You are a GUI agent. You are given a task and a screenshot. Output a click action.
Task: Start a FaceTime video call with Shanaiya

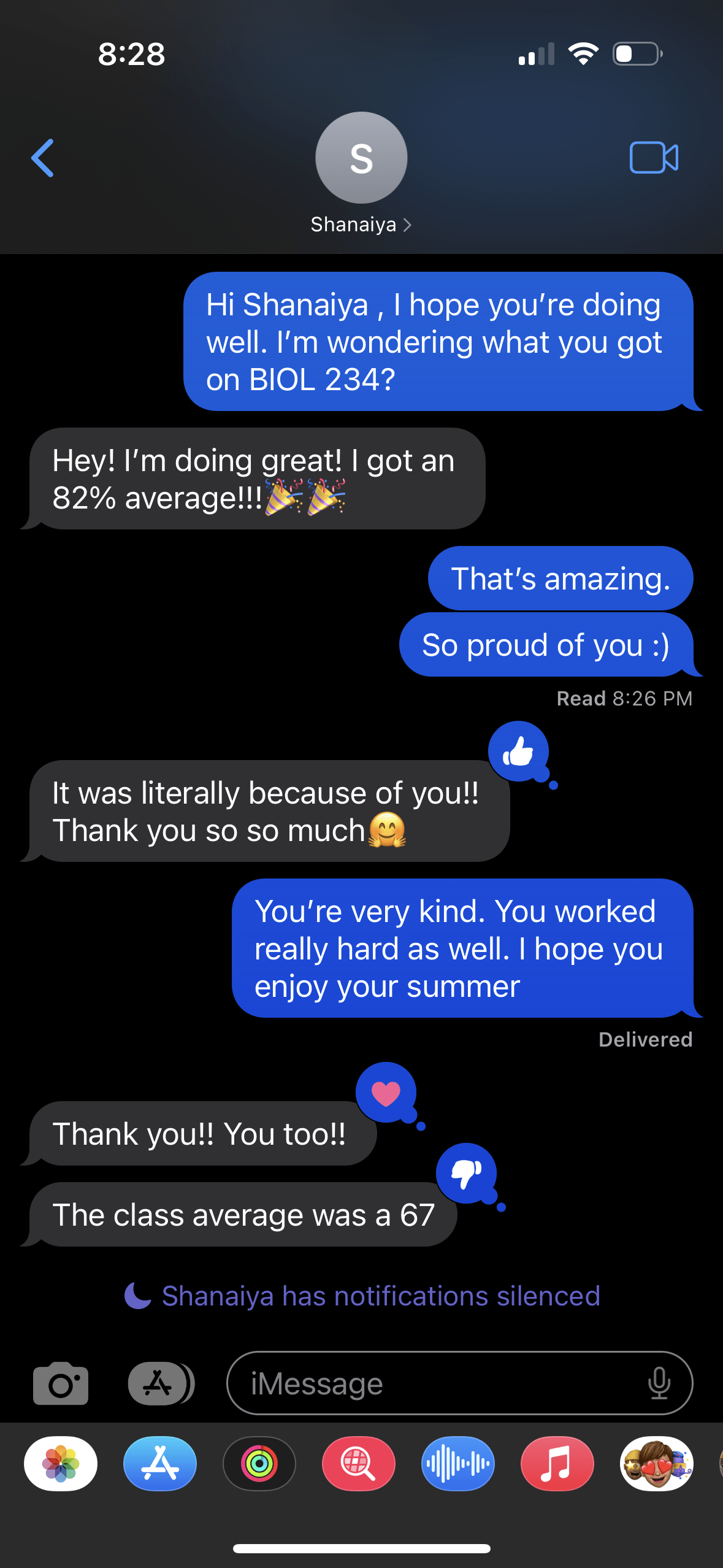coord(654,158)
